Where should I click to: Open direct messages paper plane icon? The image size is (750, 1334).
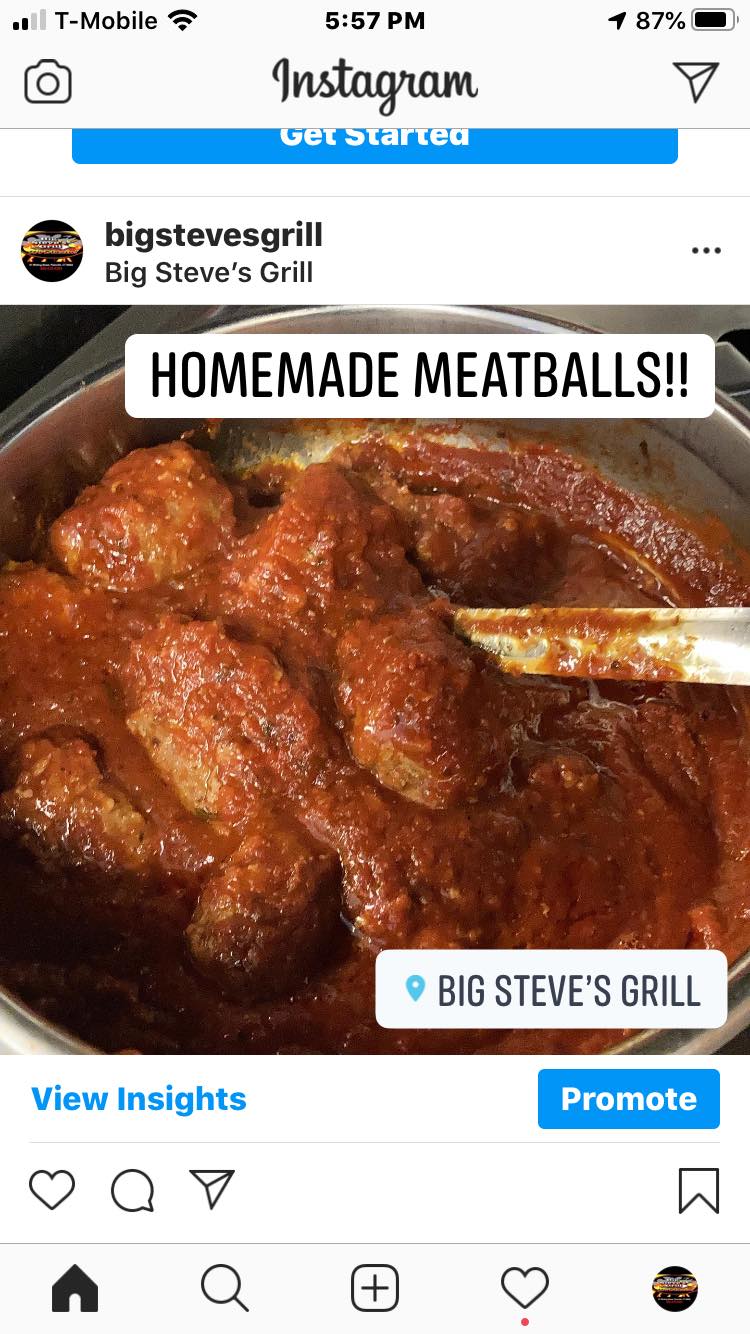click(695, 82)
